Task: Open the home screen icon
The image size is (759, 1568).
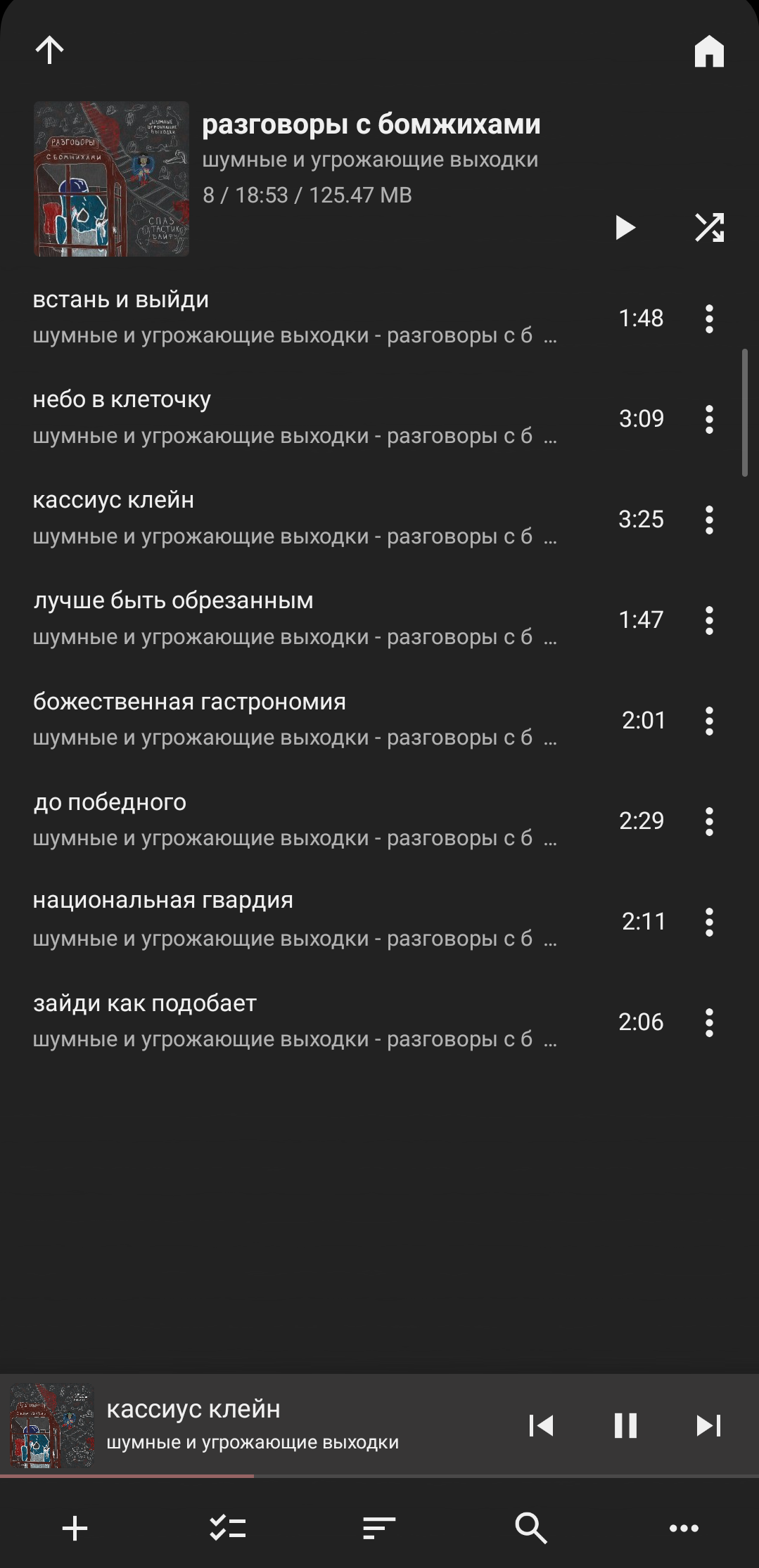Action: [708, 51]
